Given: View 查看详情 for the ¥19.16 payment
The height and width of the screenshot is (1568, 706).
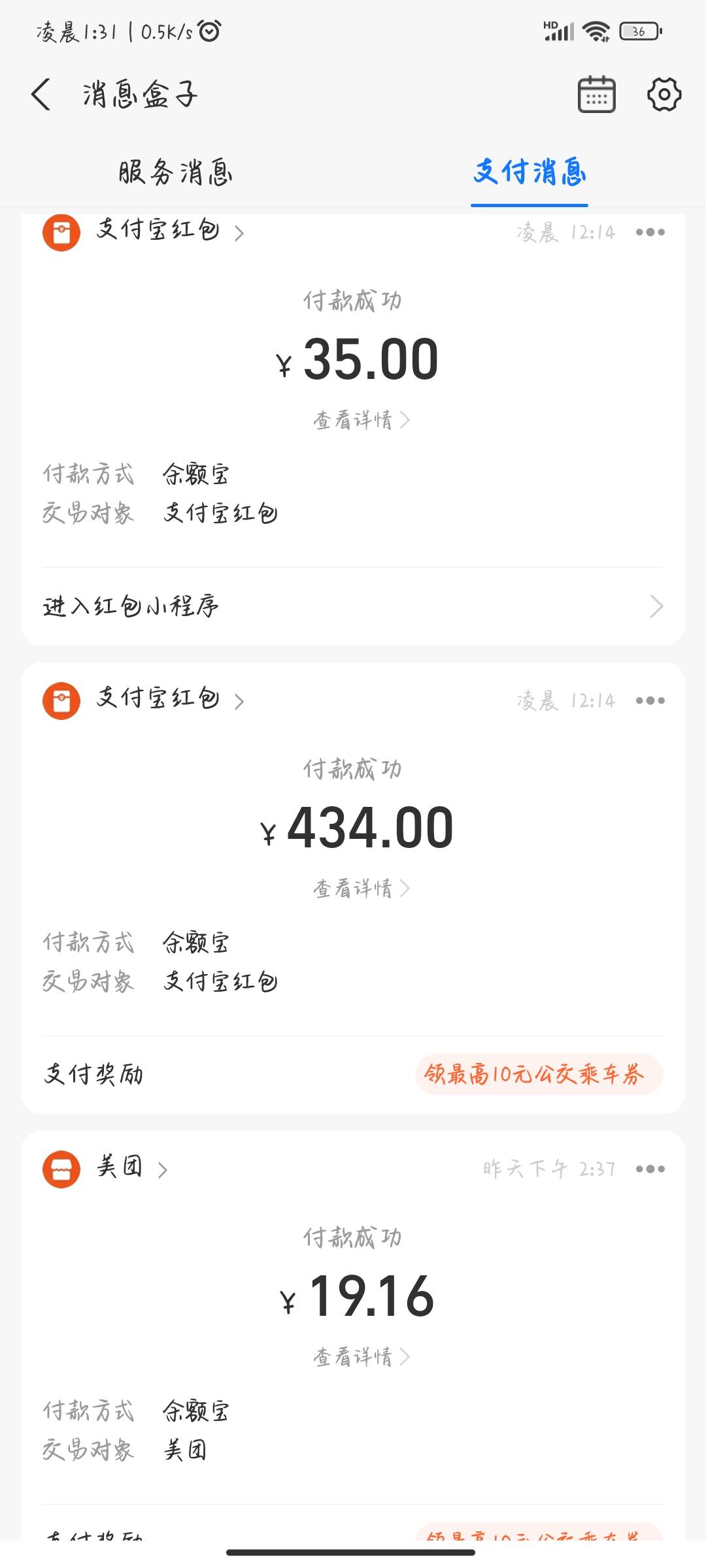Looking at the screenshot, I should click(x=361, y=1356).
